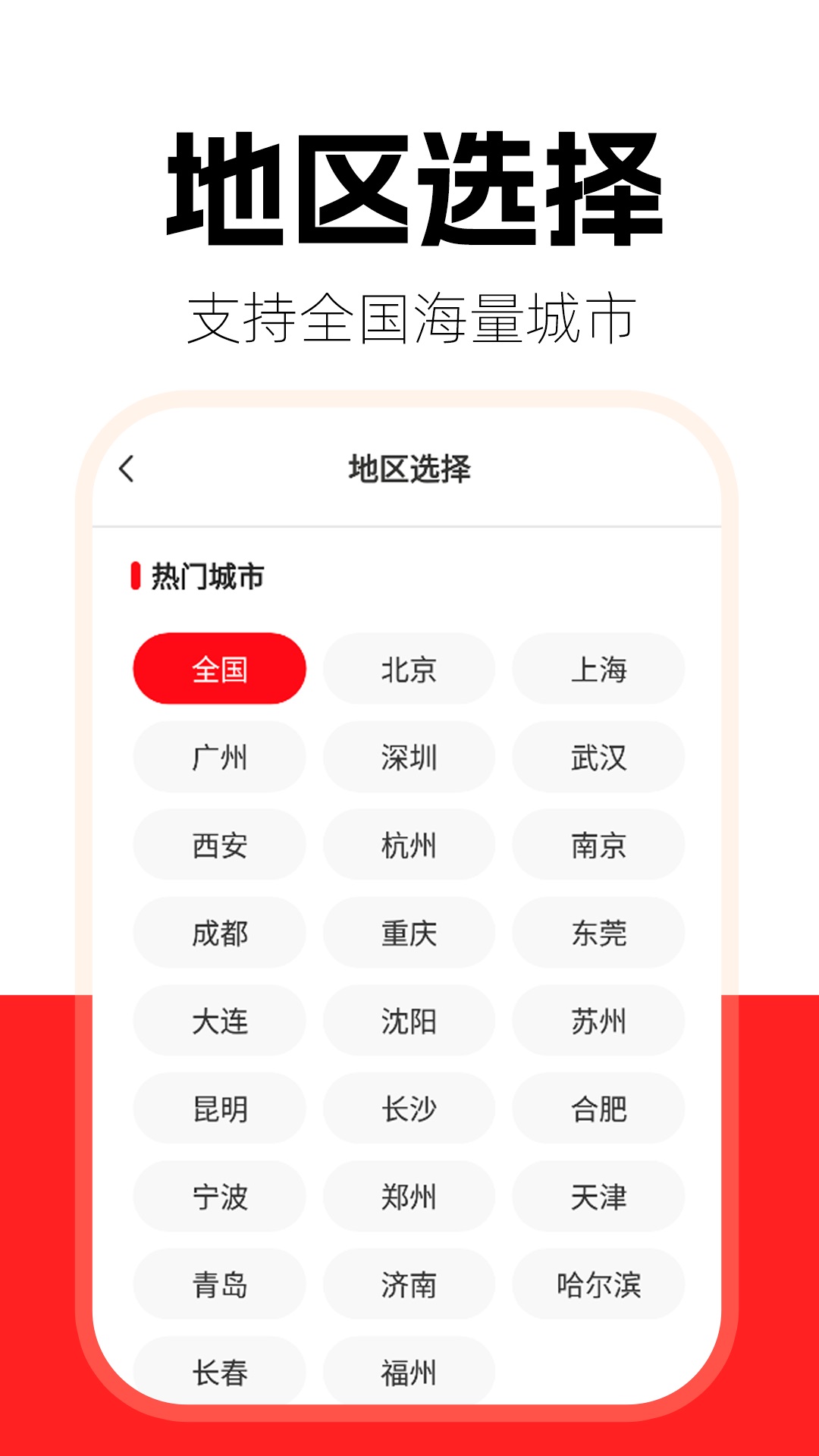Viewport: 819px width, 1456px height.
Task: Select 全国 (Nationwide) region option
Action: pyautogui.click(x=219, y=669)
